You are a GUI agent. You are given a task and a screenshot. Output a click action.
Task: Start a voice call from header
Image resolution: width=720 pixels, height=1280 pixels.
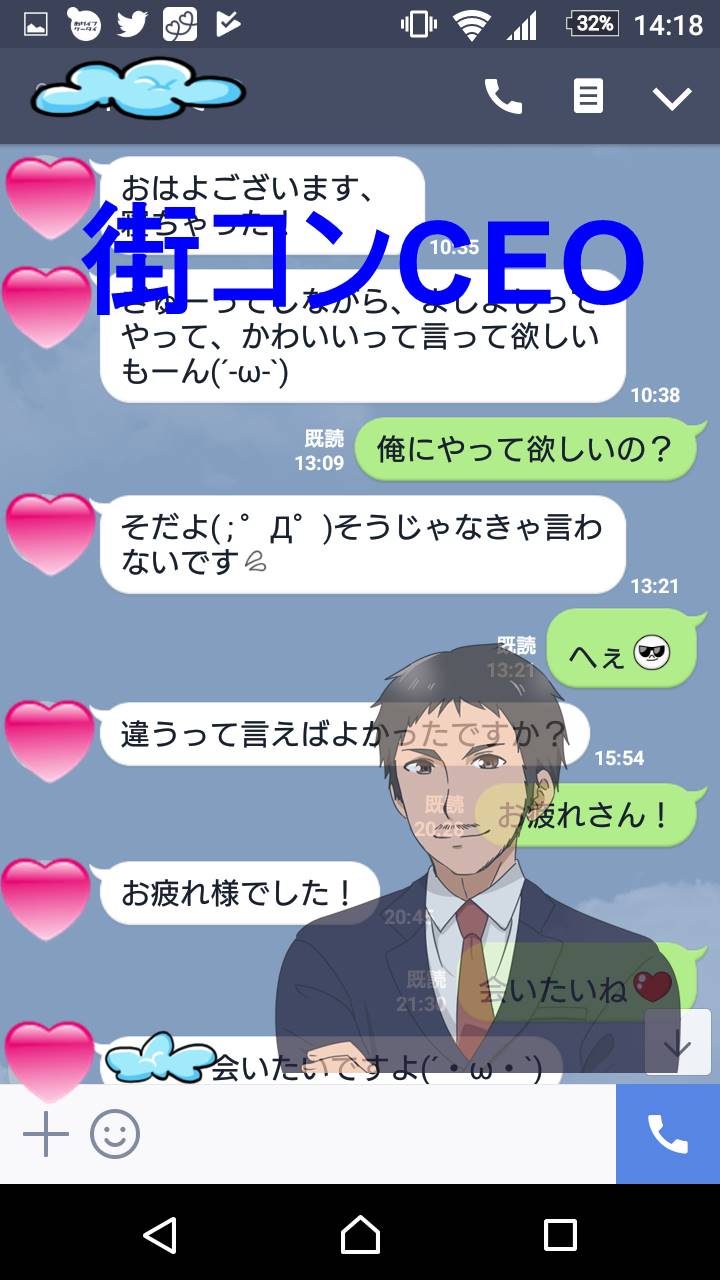click(x=503, y=97)
